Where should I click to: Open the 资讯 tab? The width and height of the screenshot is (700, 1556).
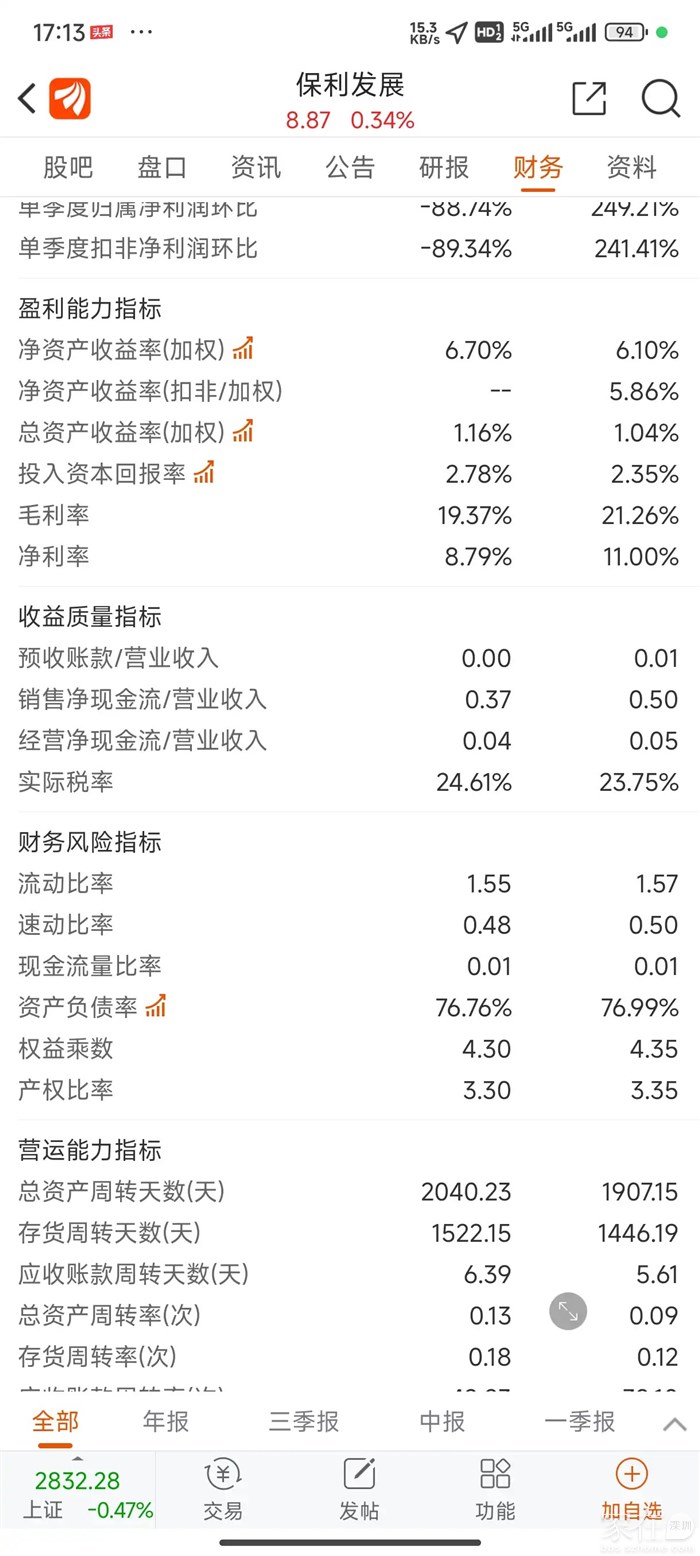click(256, 167)
